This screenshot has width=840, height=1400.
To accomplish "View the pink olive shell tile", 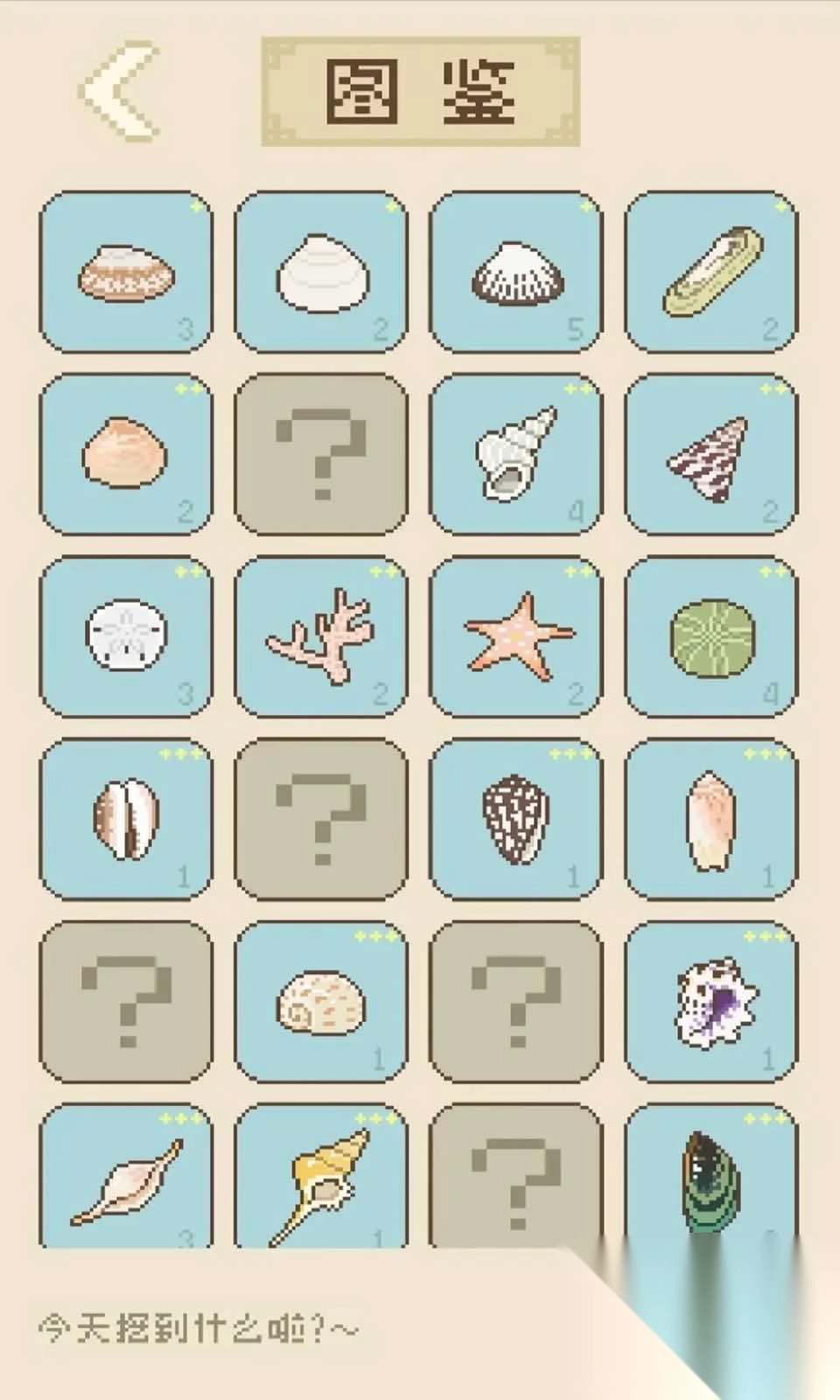I will [710, 819].
